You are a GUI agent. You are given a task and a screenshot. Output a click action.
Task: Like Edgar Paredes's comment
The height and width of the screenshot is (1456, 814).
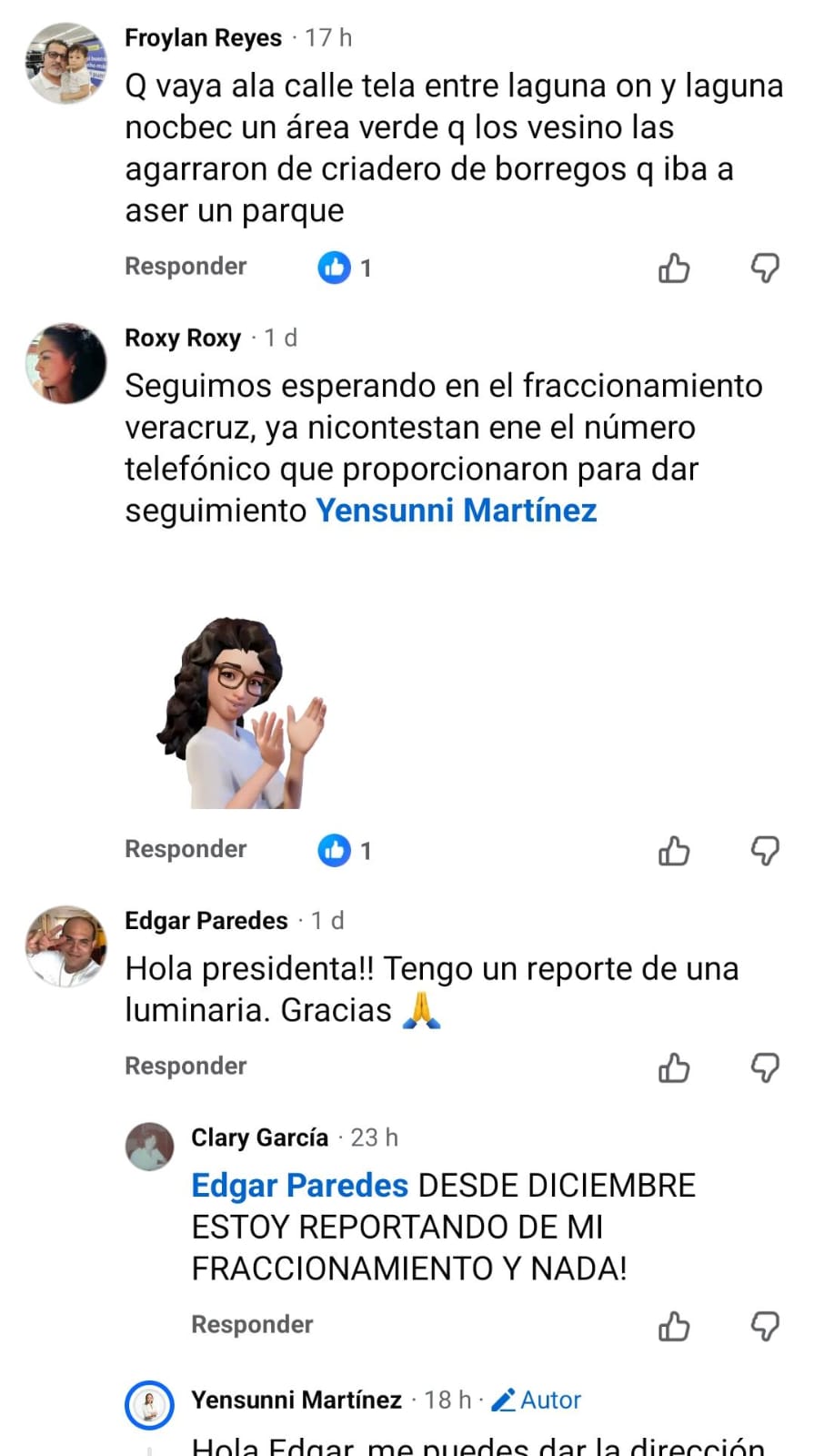(674, 1067)
